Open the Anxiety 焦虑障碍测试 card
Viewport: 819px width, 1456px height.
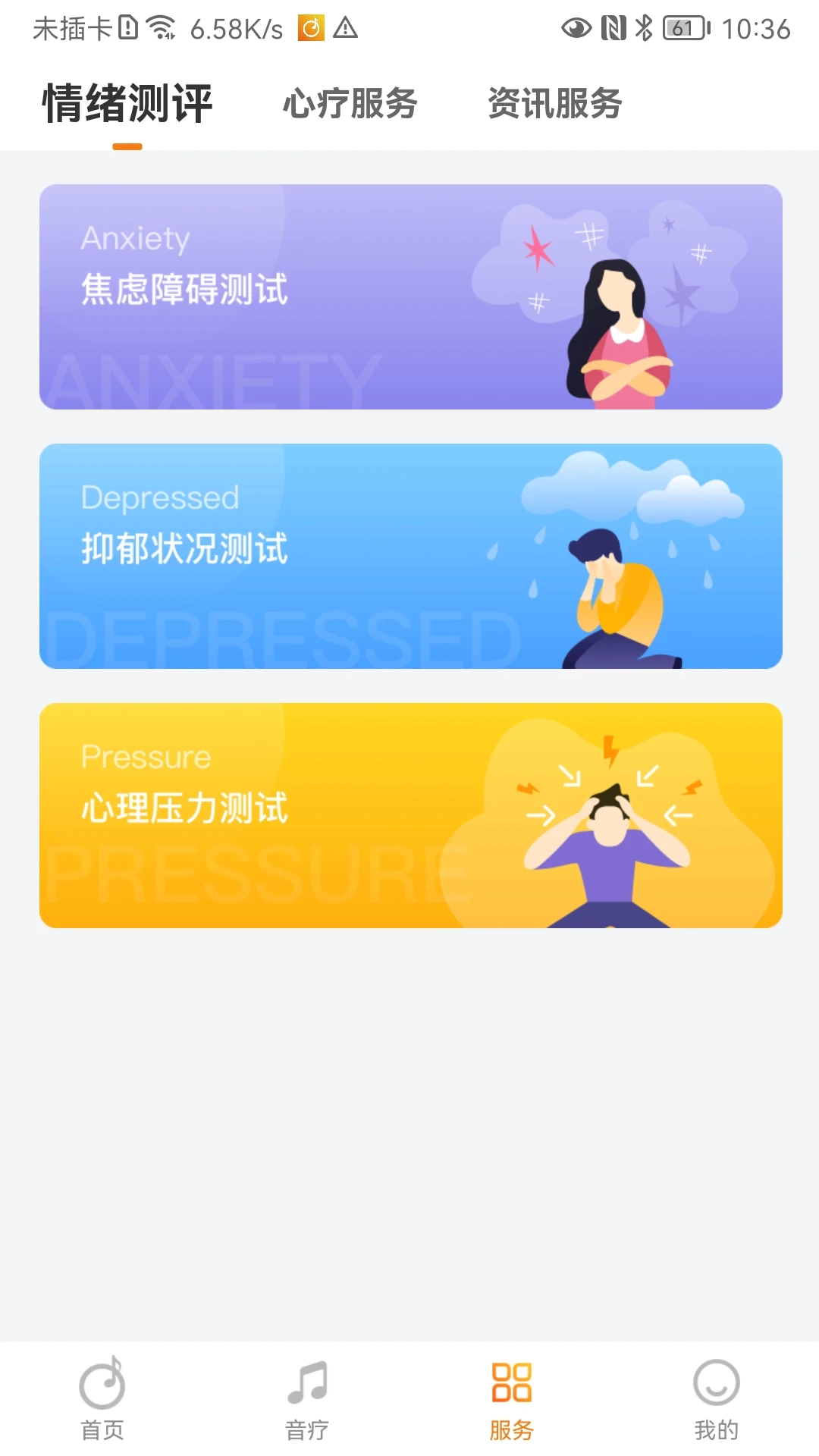click(x=409, y=296)
